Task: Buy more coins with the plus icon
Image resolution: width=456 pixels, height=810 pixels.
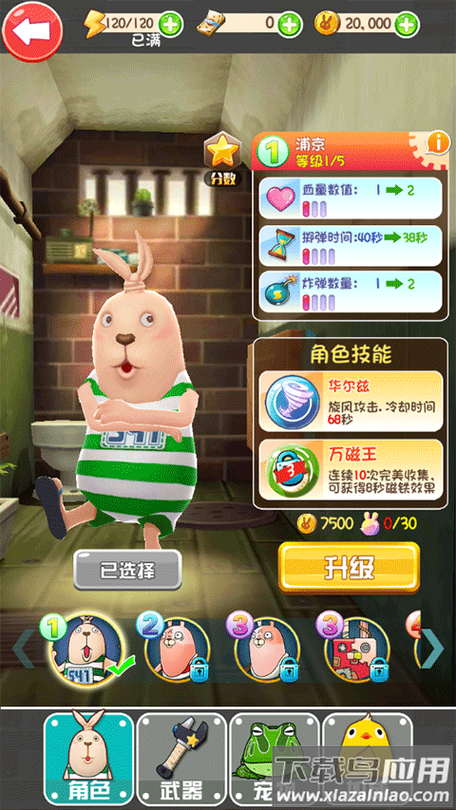Action: click(406, 24)
